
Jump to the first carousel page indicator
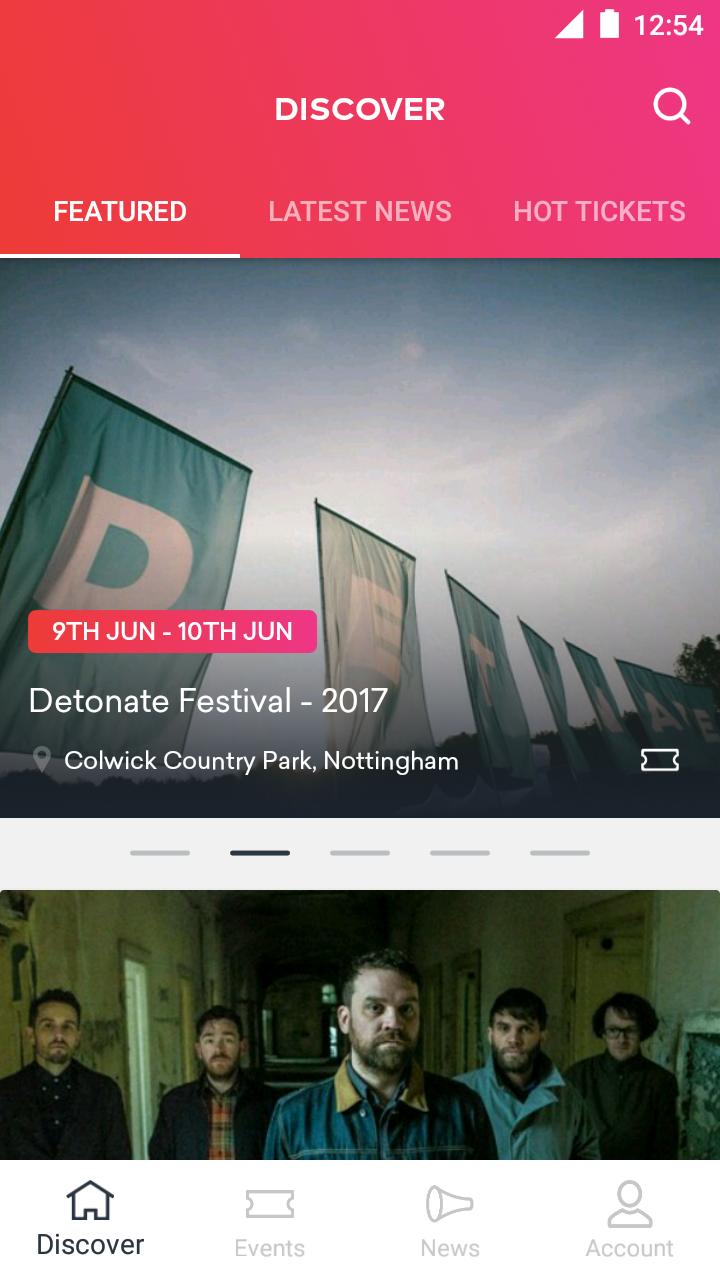[160, 853]
